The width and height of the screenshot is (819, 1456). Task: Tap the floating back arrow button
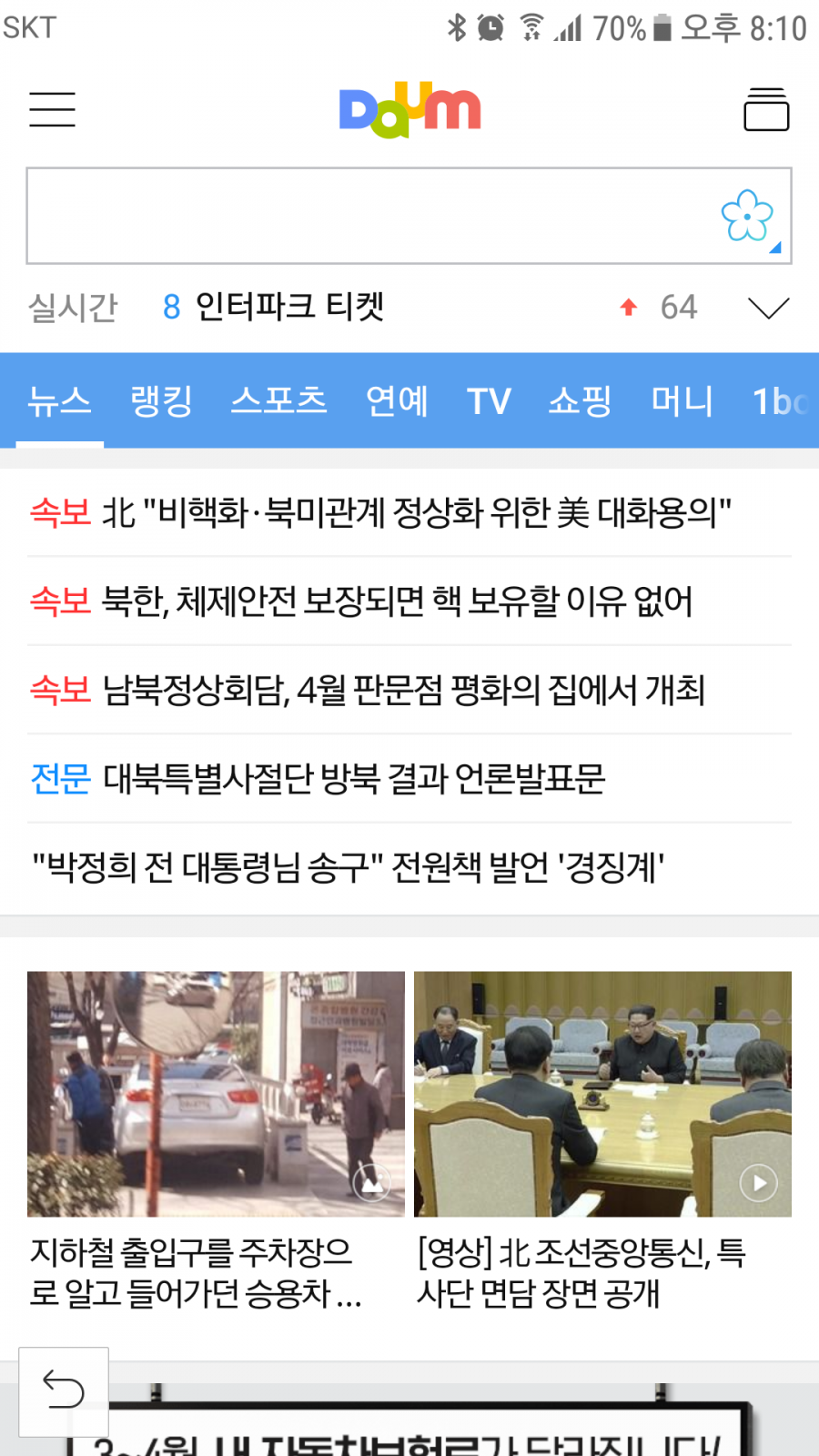[x=64, y=1390]
